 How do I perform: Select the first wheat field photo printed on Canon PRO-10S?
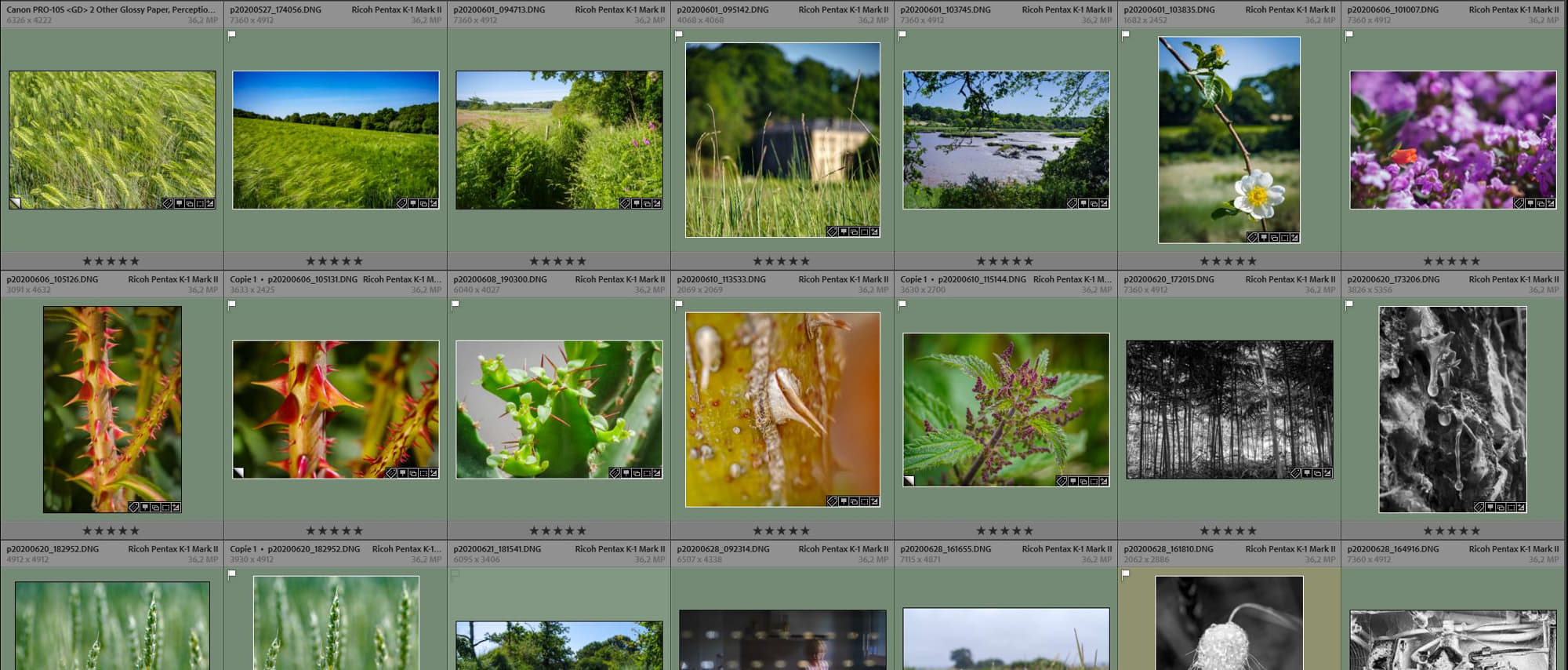click(112, 140)
